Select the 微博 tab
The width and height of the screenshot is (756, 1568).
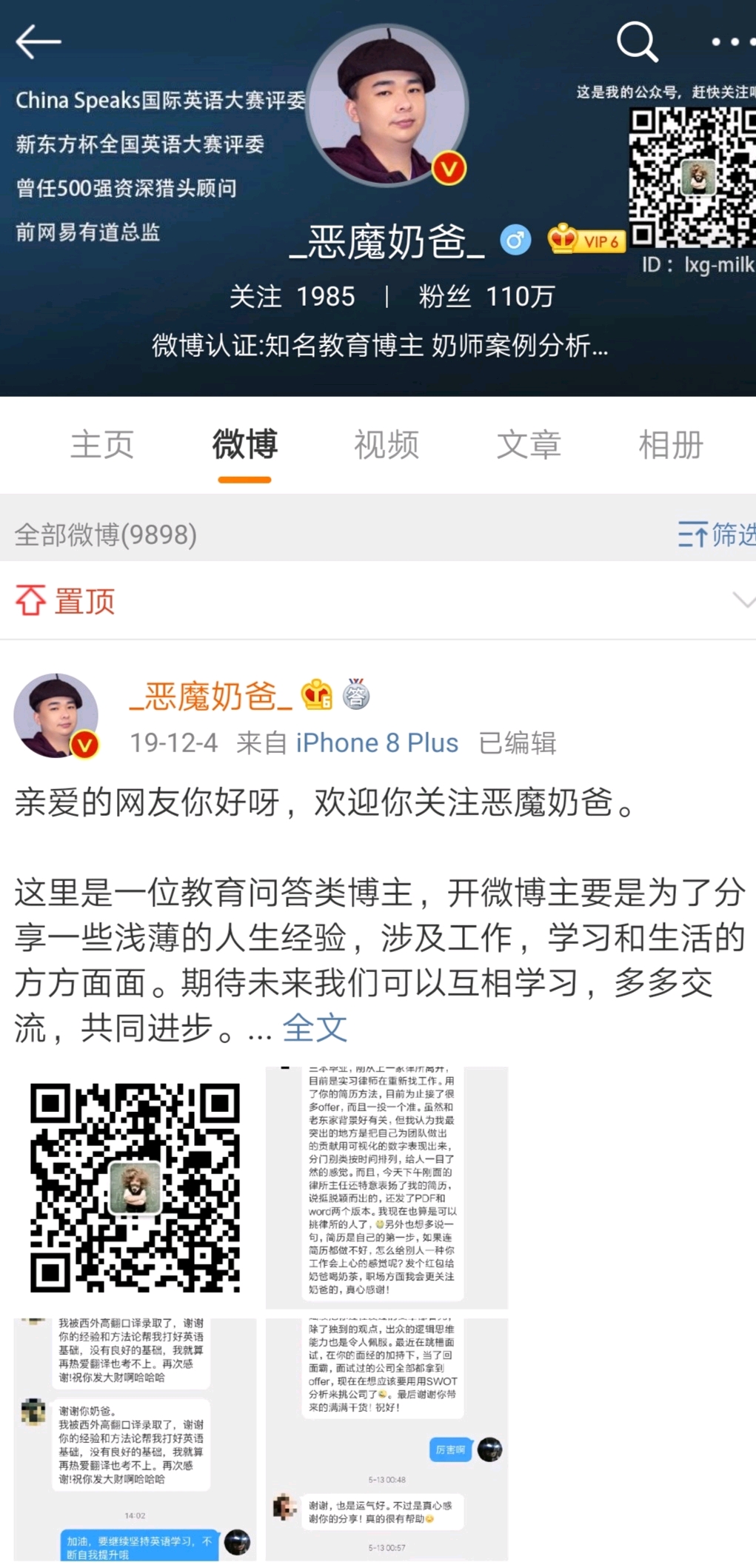[244, 445]
